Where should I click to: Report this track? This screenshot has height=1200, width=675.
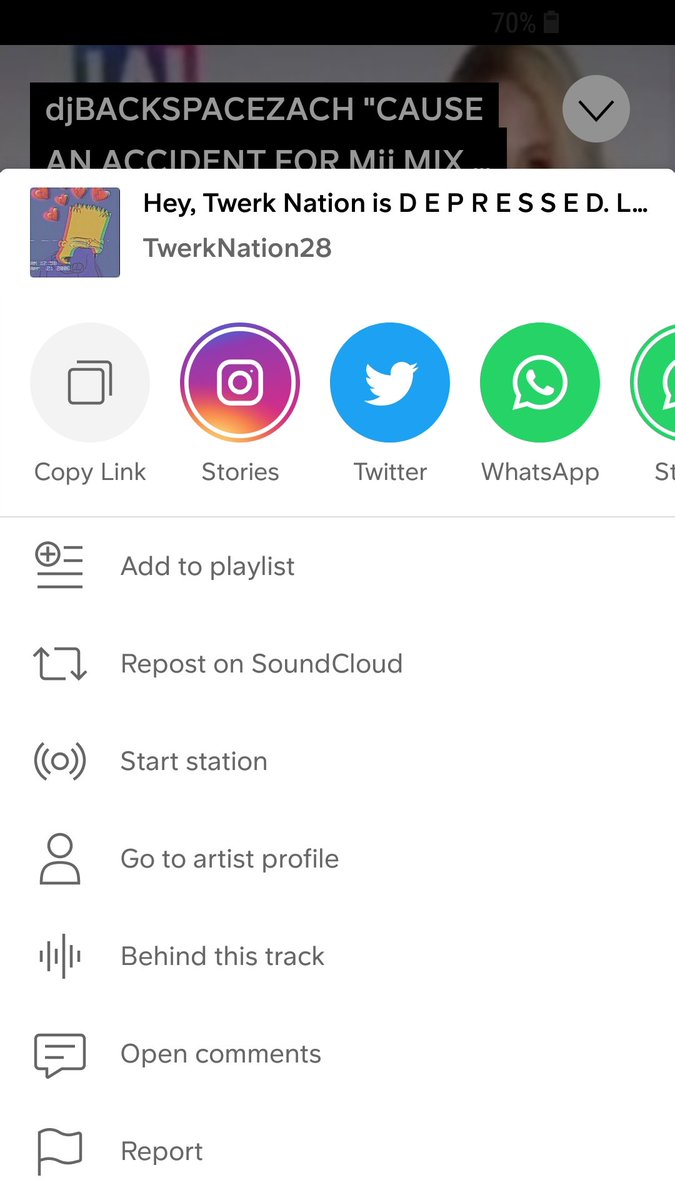point(161,1151)
